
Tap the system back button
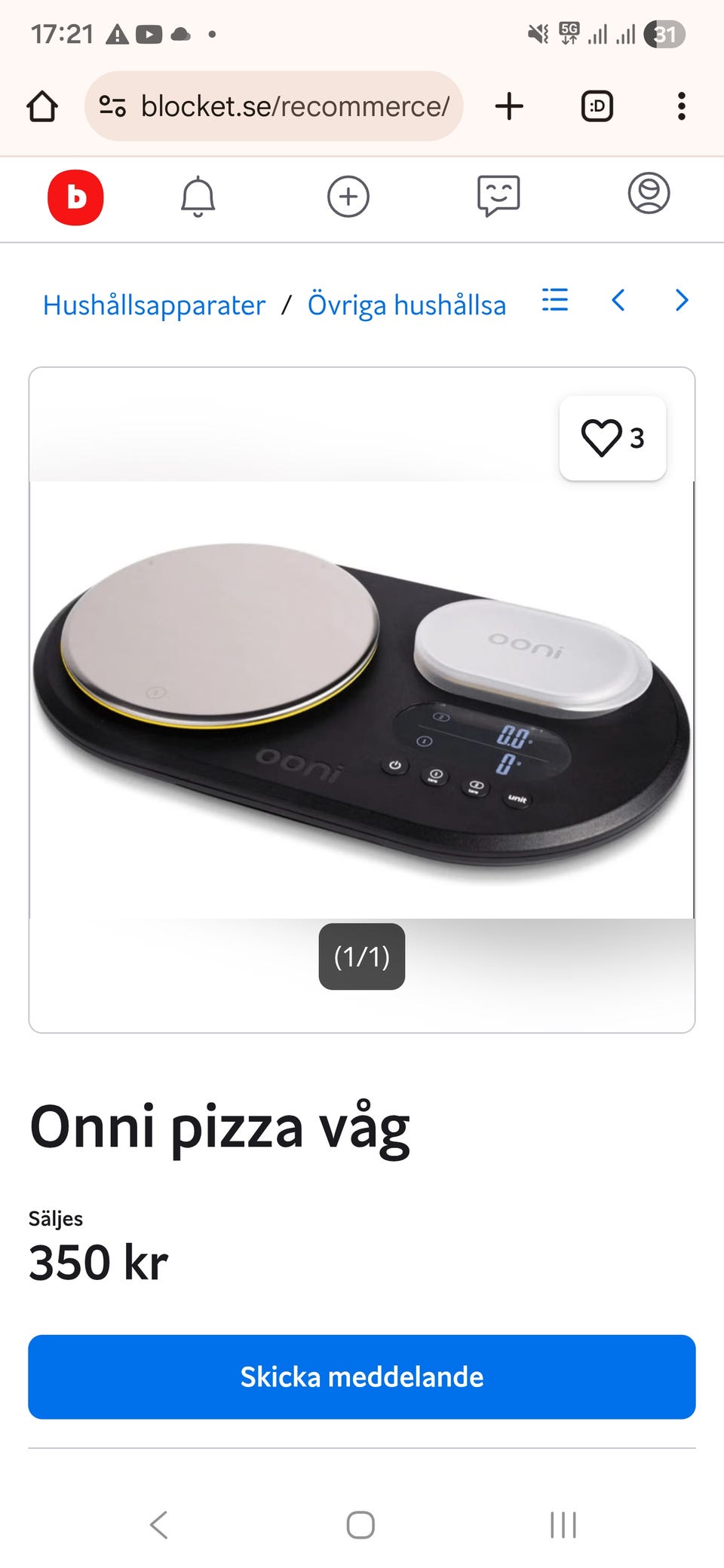pos(158,1525)
